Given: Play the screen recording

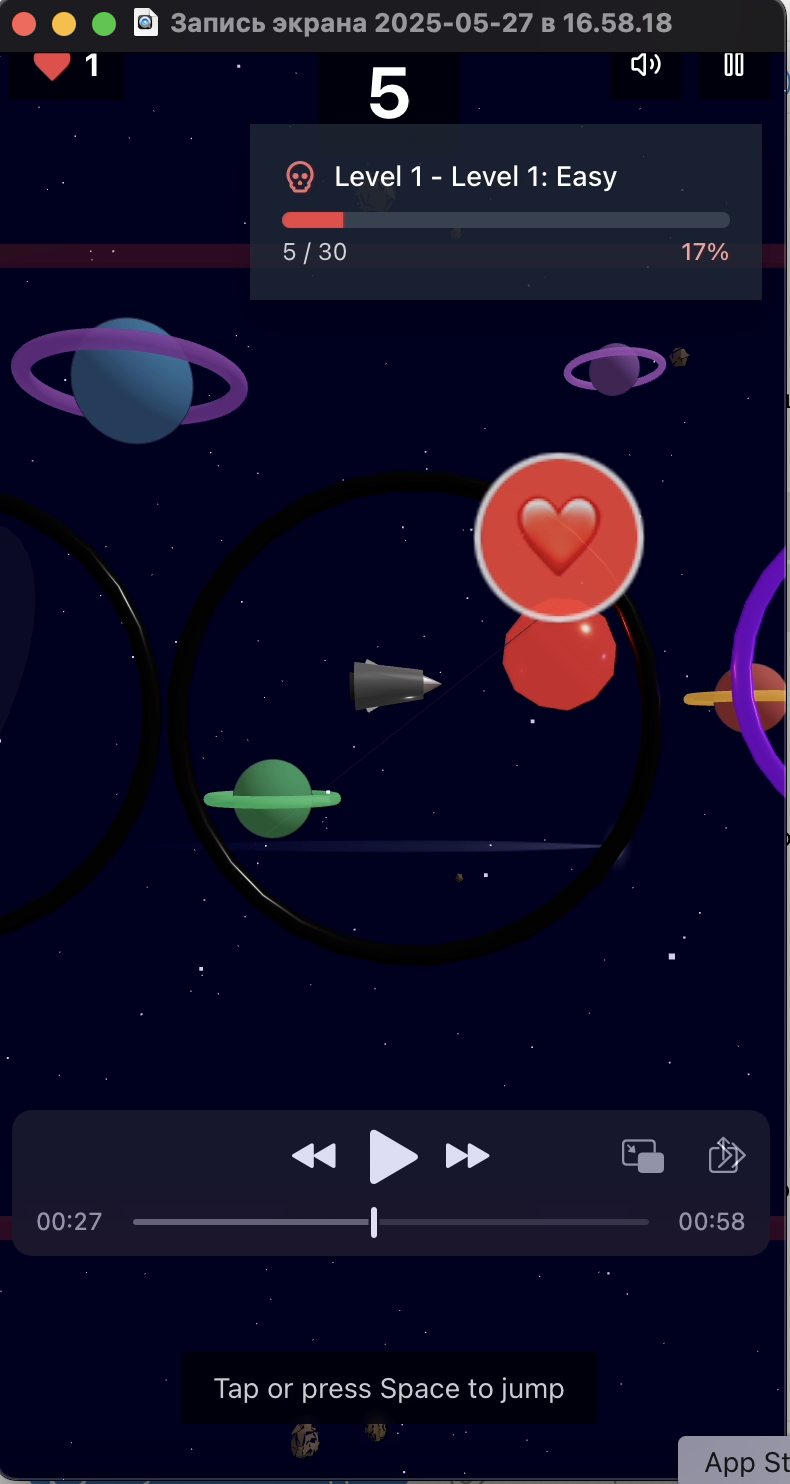Looking at the screenshot, I should tap(392, 1155).
